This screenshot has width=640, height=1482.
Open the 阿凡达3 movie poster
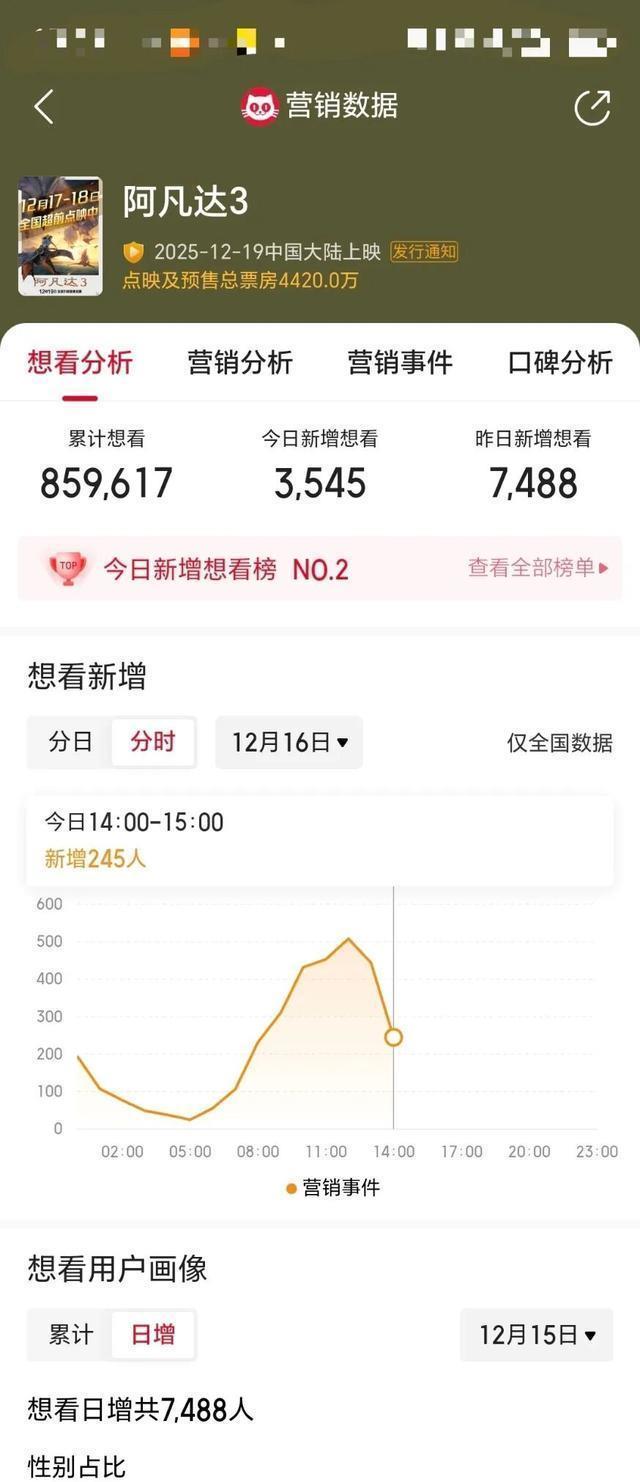point(60,236)
